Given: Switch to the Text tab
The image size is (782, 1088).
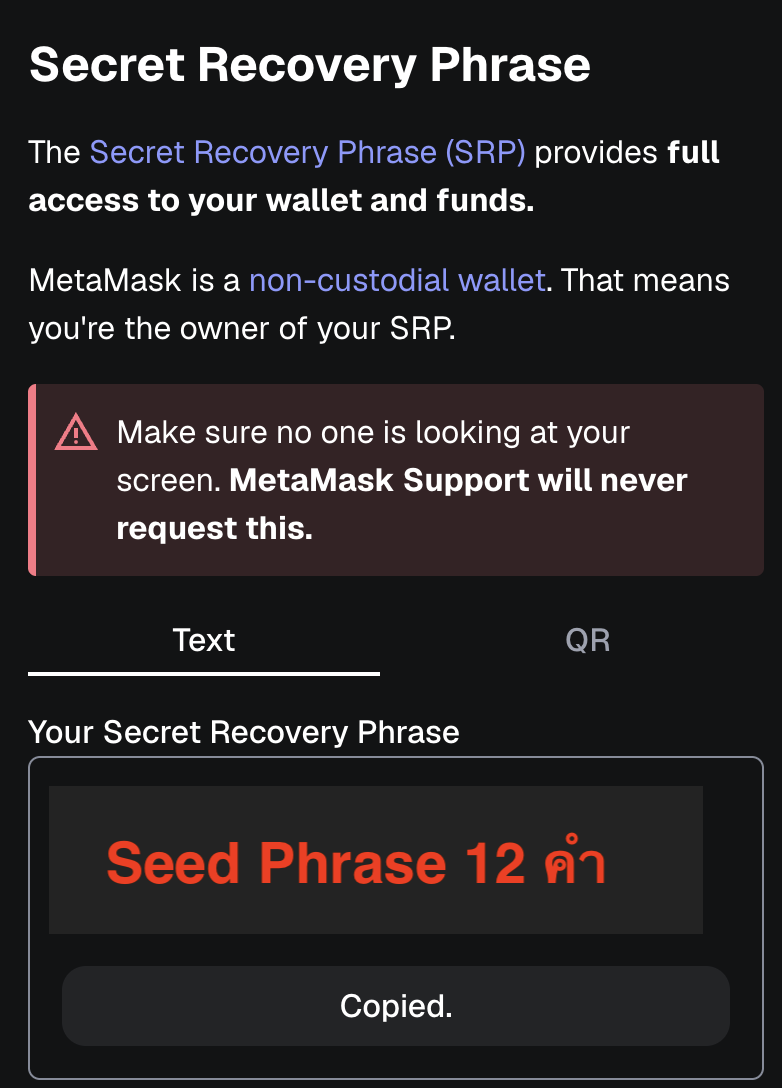Looking at the screenshot, I should point(204,640).
